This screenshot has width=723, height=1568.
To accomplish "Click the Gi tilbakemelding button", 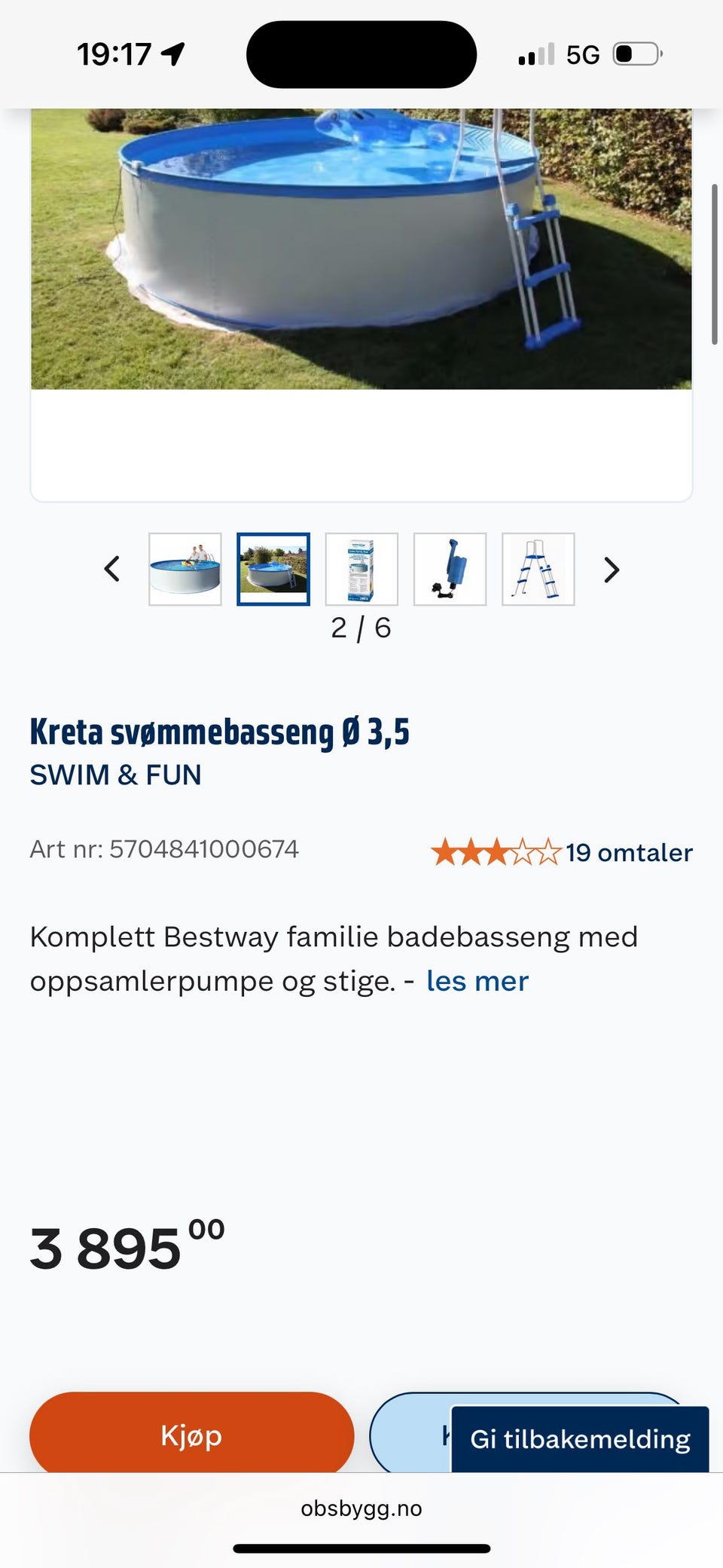I will tap(579, 1438).
